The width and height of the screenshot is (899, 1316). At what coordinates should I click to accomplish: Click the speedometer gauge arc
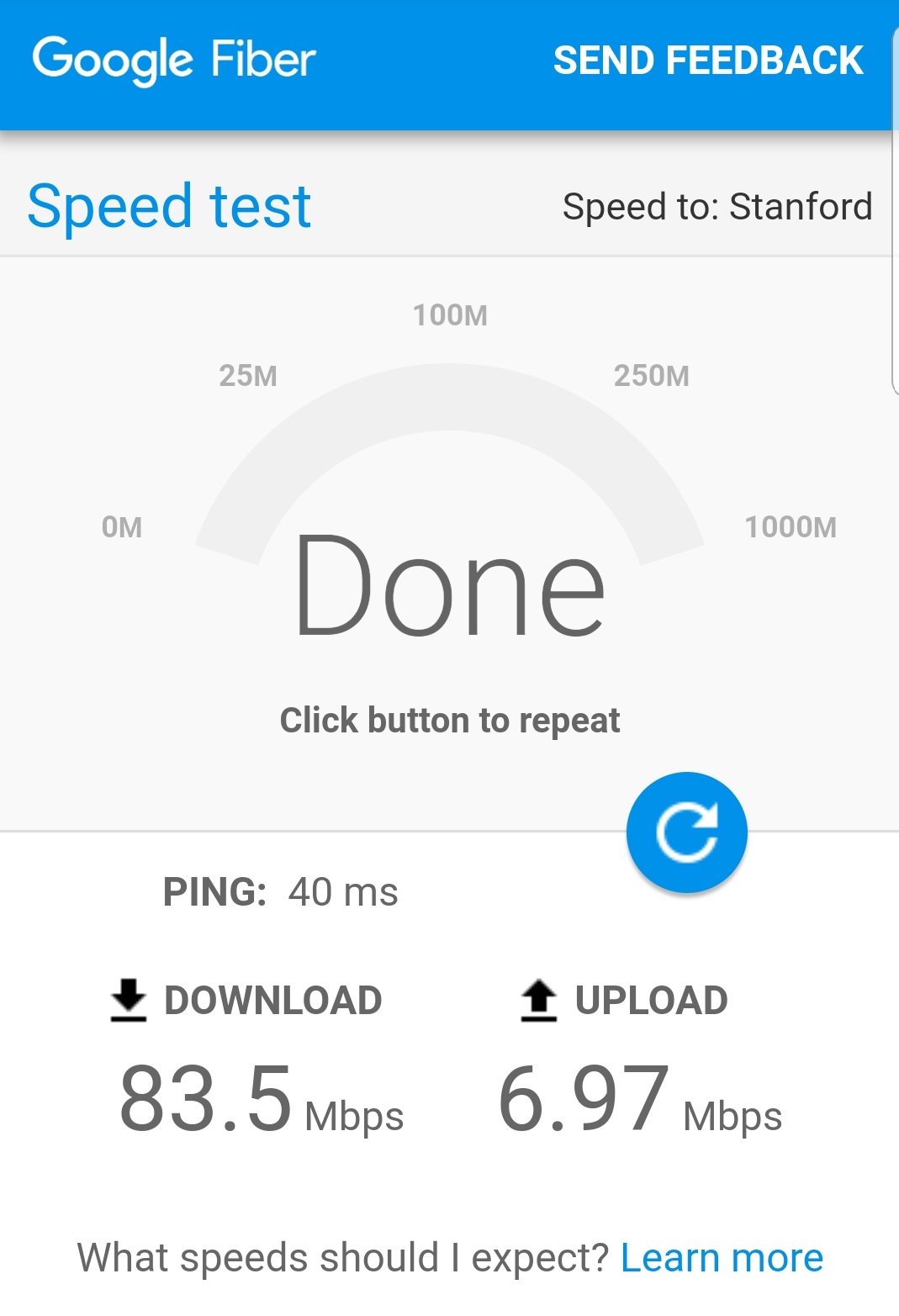450,395
